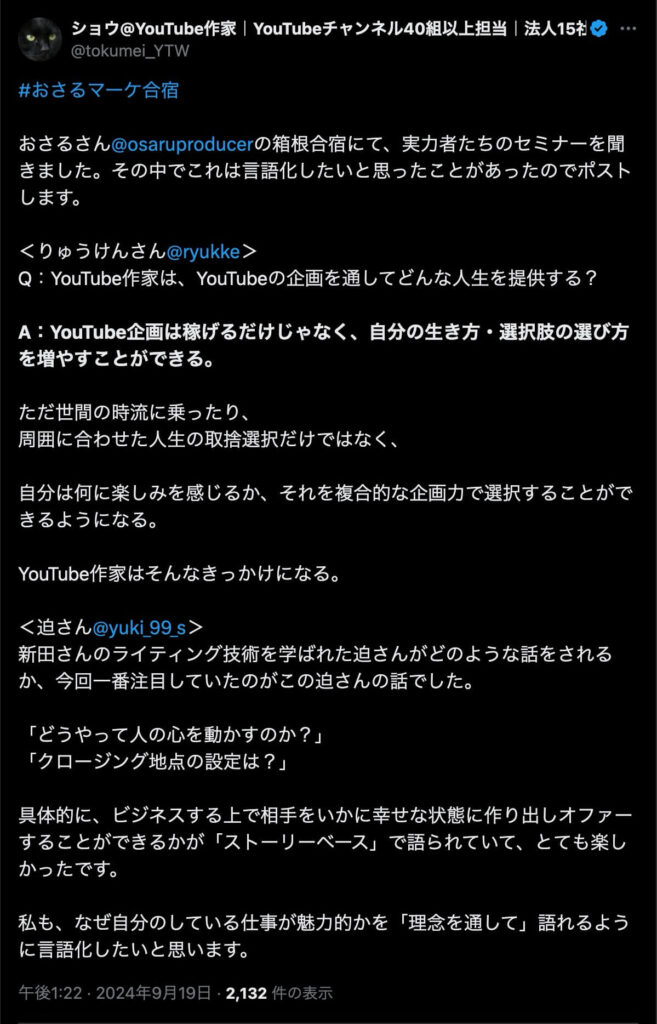Open the author's black cat profile picture

point(40,39)
